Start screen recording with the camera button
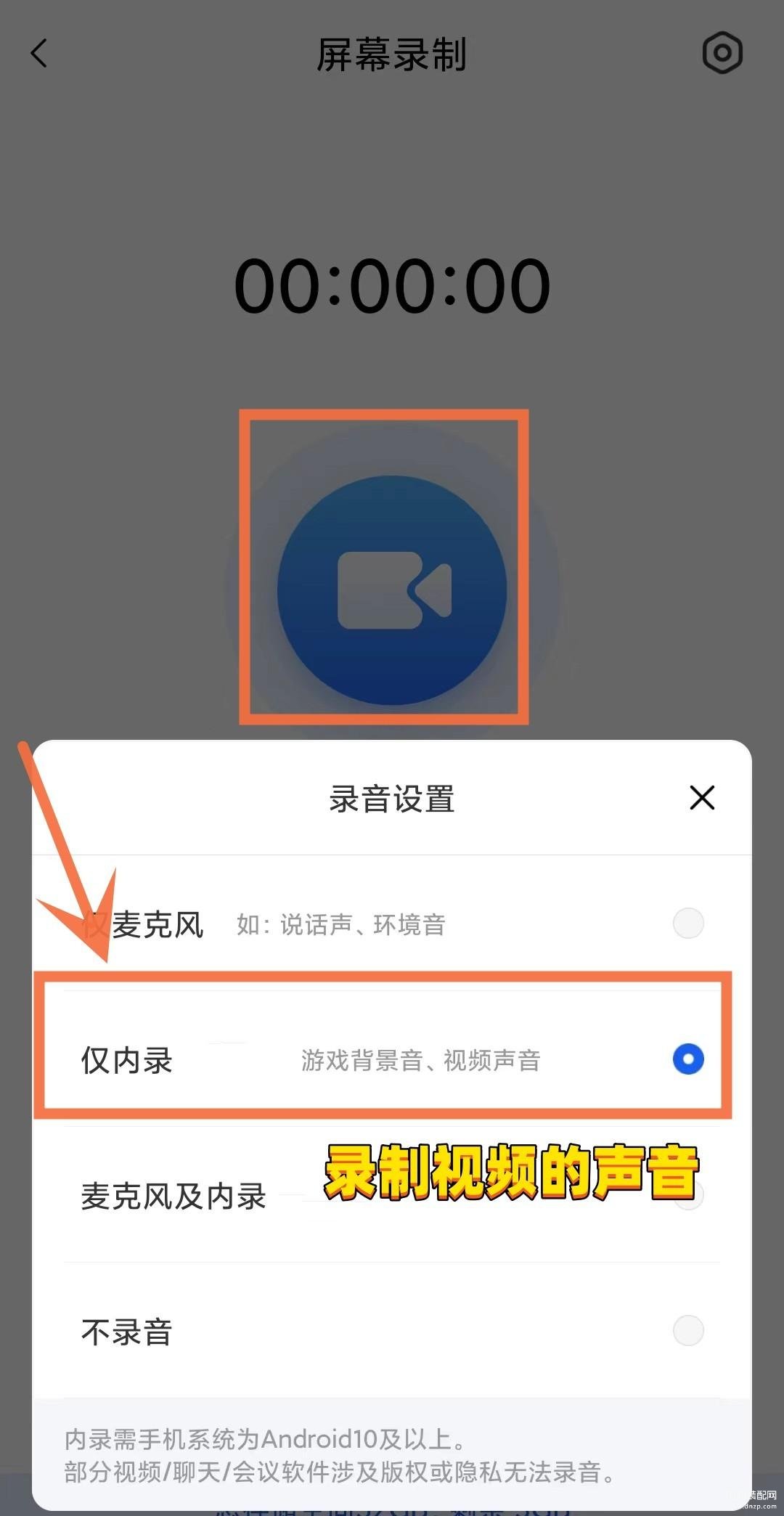Viewport: 784px width, 1516px height. coord(391,590)
